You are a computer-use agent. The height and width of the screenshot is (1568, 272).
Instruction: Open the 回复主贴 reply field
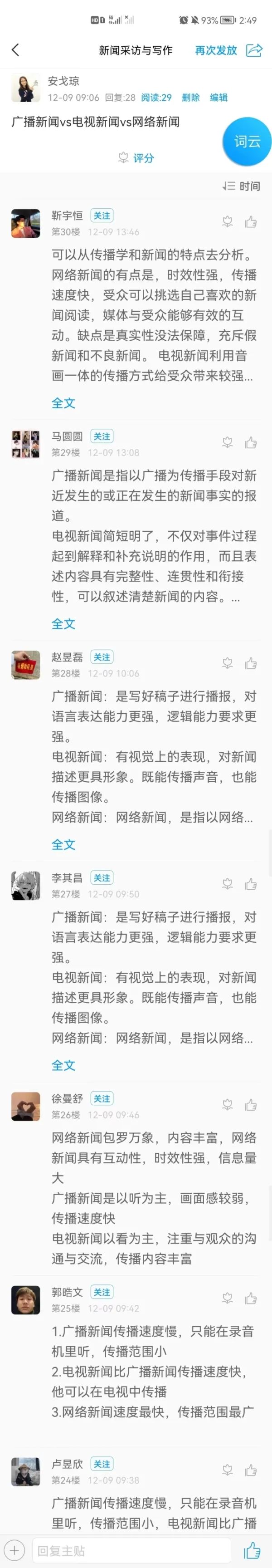[x=133, y=1550]
